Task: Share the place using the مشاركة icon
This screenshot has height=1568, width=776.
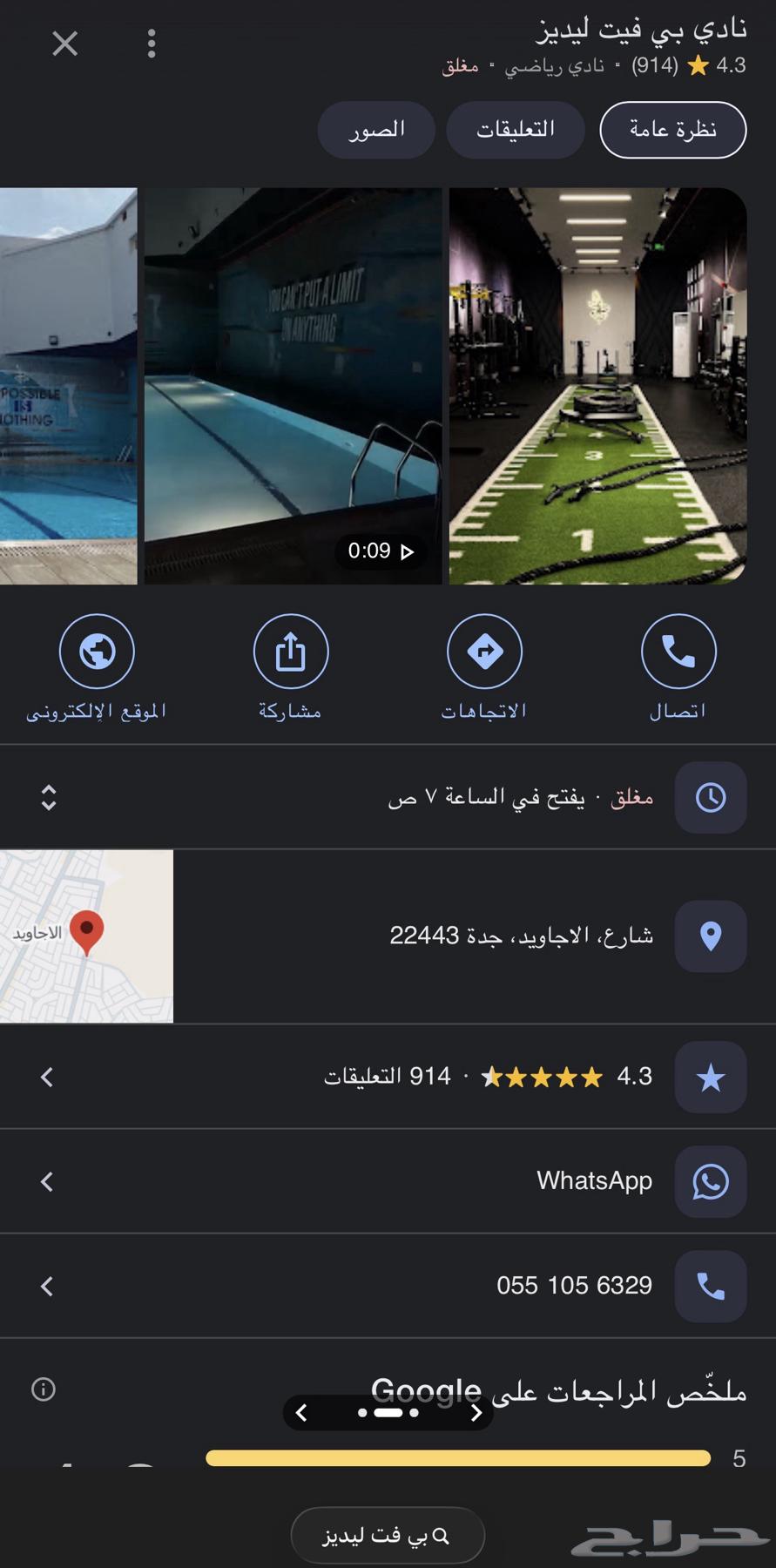Action: pyautogui.click(x=291, y=651)
